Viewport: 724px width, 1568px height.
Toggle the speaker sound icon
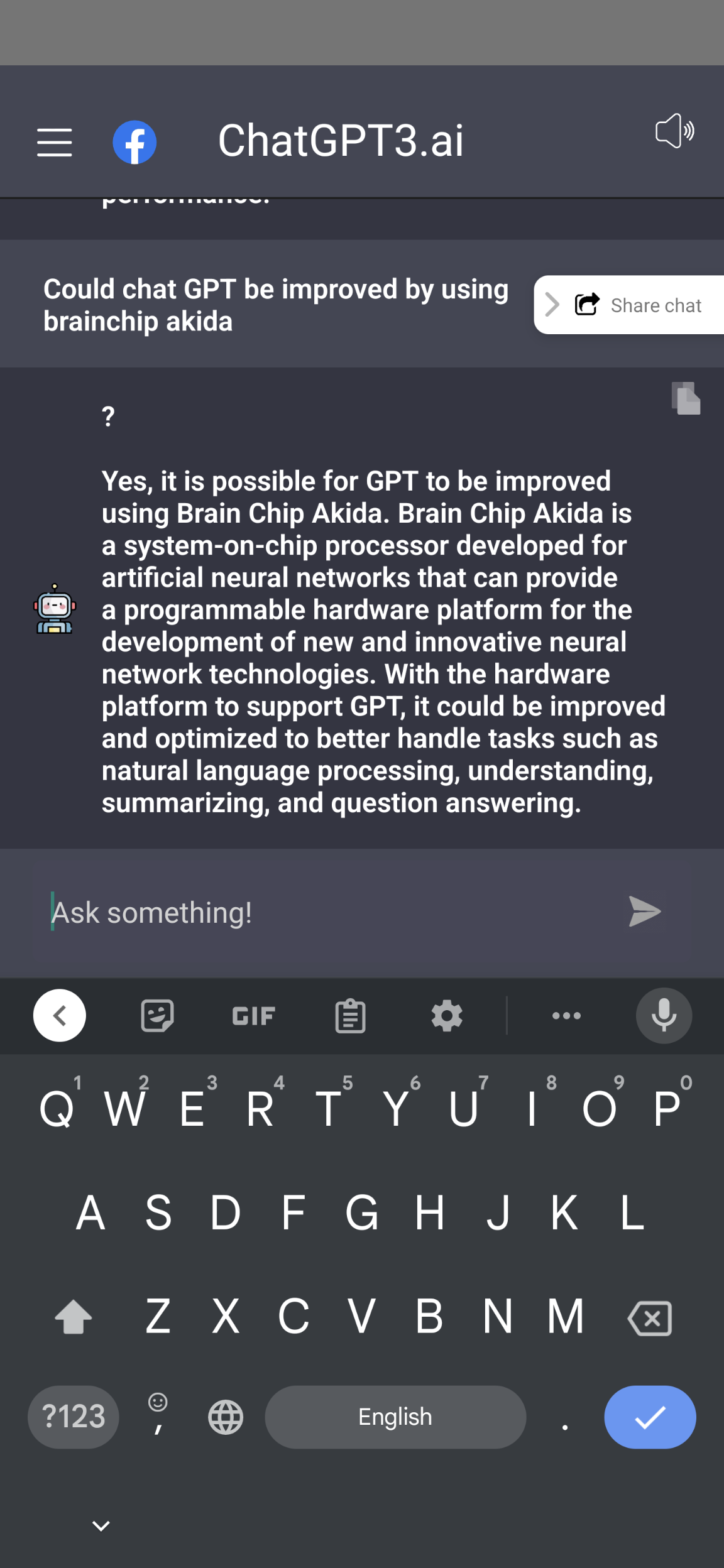(x=674, y=131)
